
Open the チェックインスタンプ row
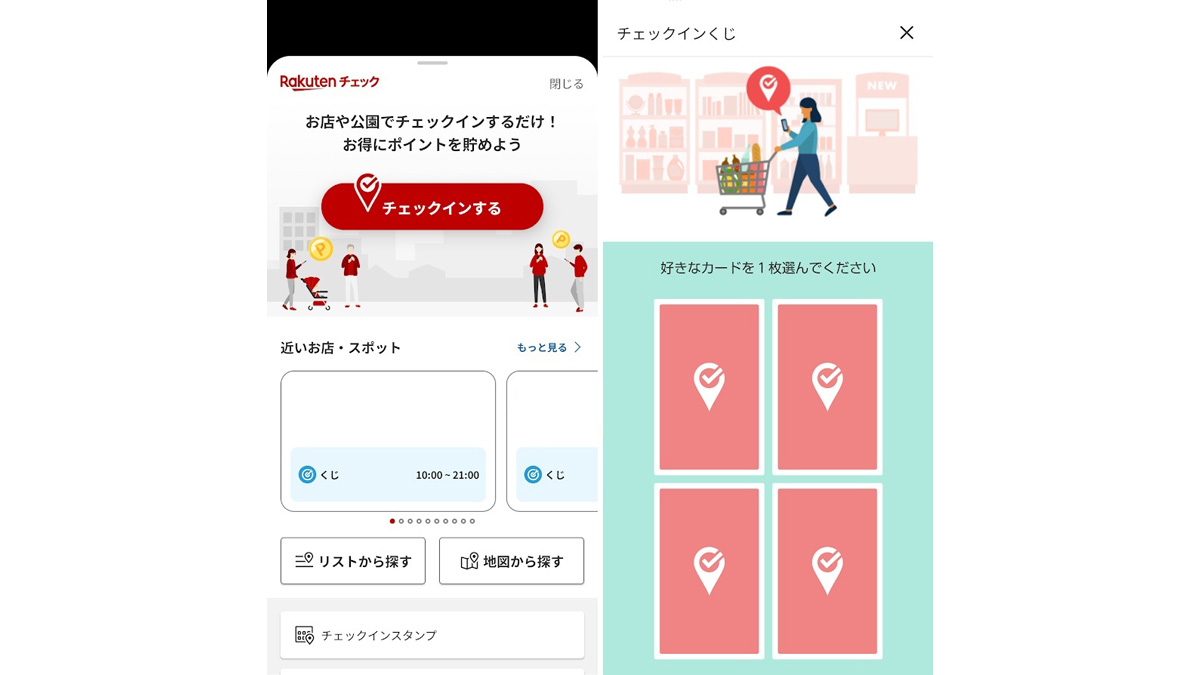point(432,635)
